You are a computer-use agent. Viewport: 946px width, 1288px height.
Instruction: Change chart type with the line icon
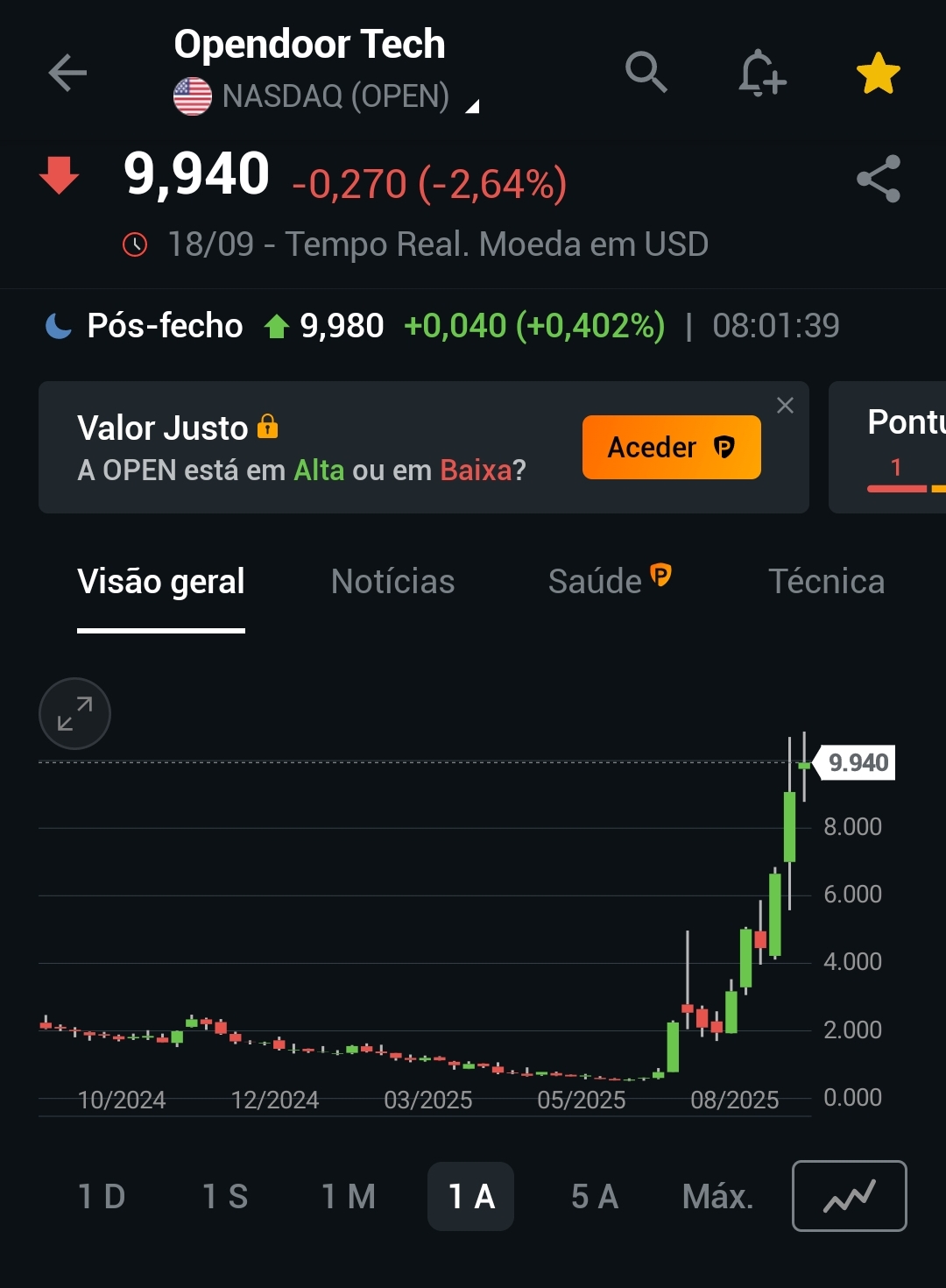[849, 1196]
